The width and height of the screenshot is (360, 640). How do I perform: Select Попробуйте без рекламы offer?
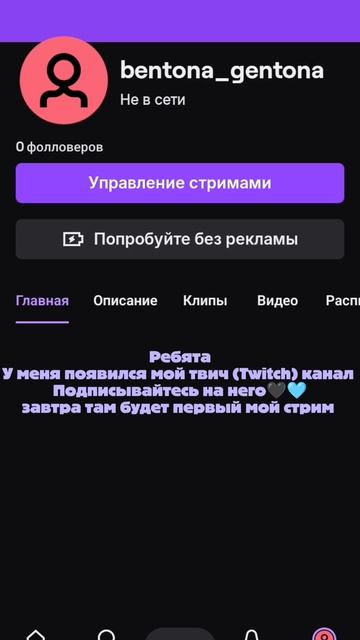point(180,239)
